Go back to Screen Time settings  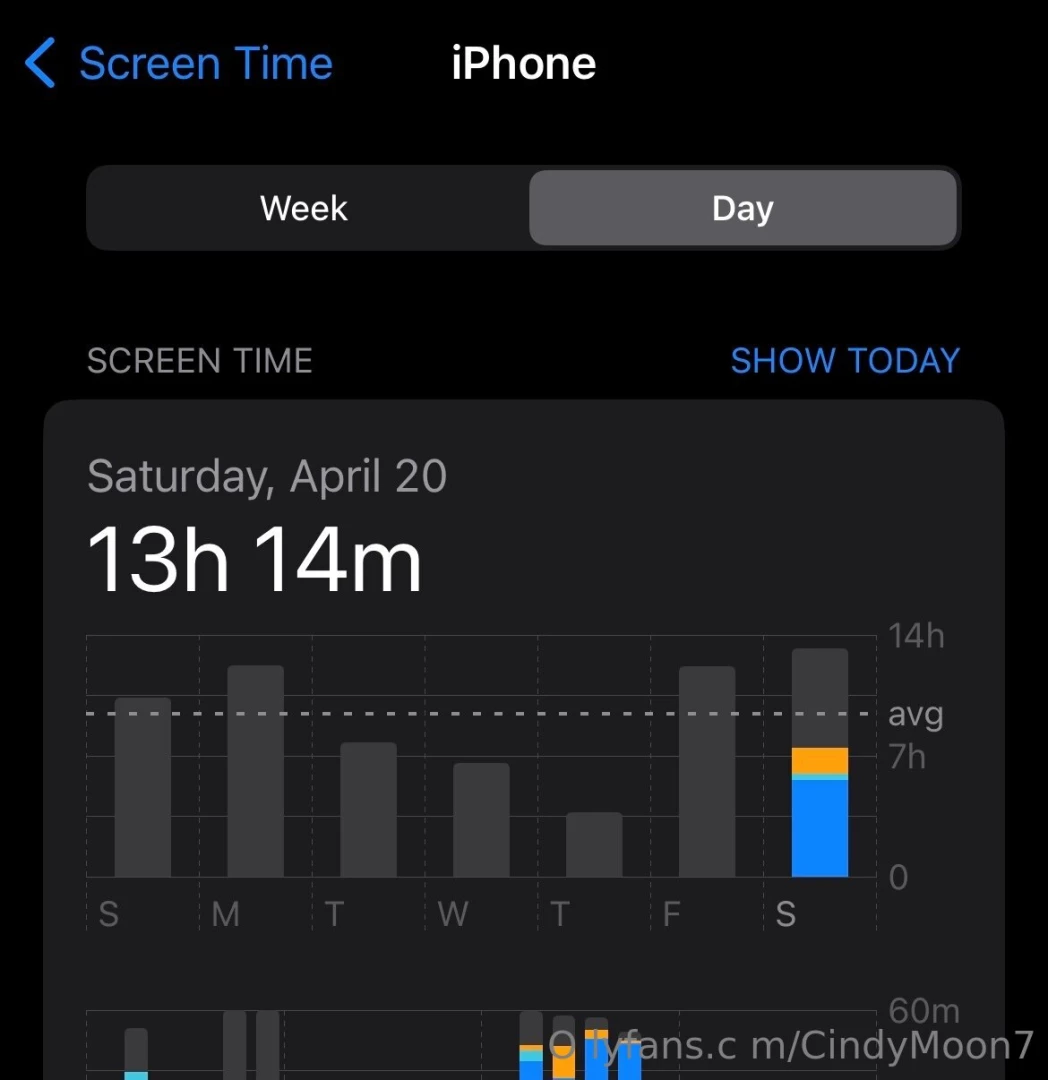point(180,64)
